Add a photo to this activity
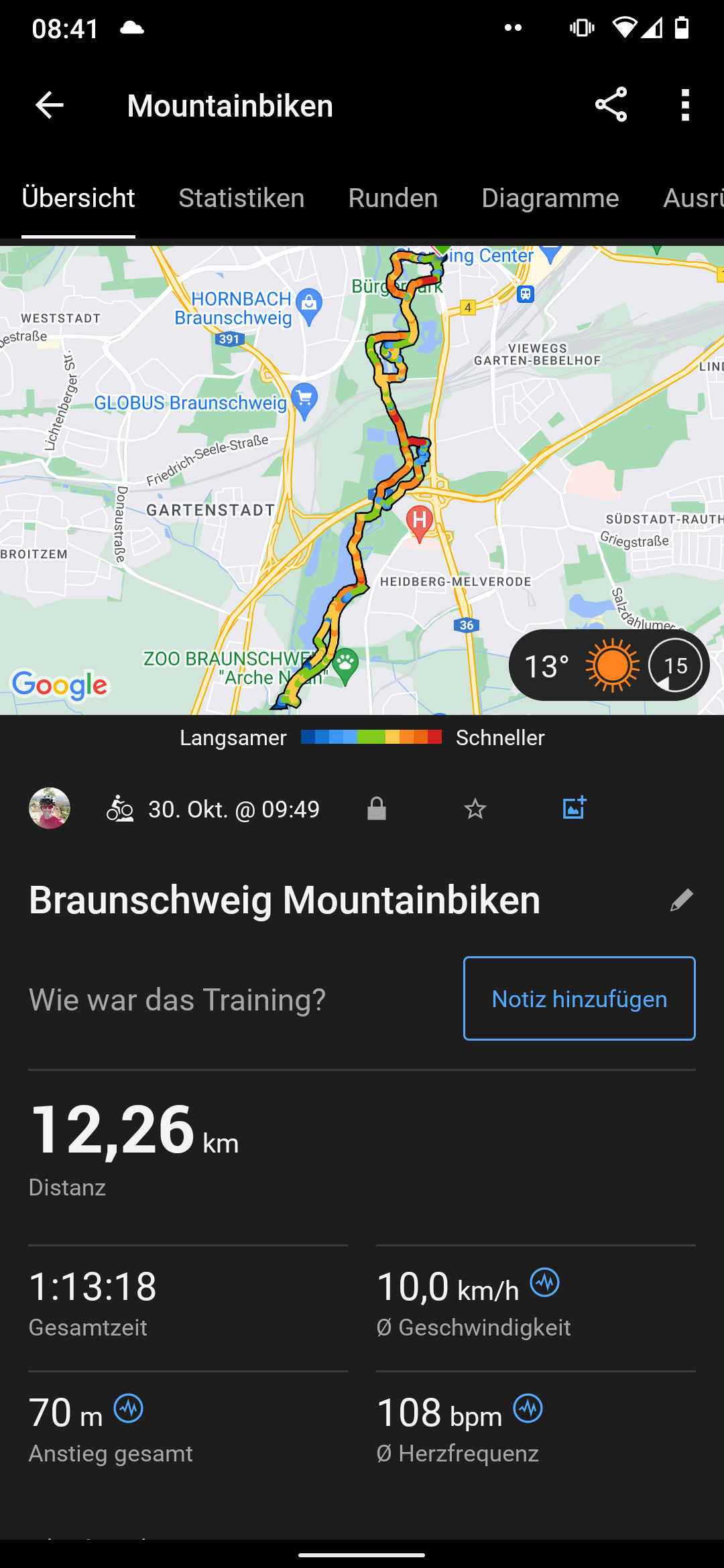The height and width of the screenshot is (1568, 724). 575,808
